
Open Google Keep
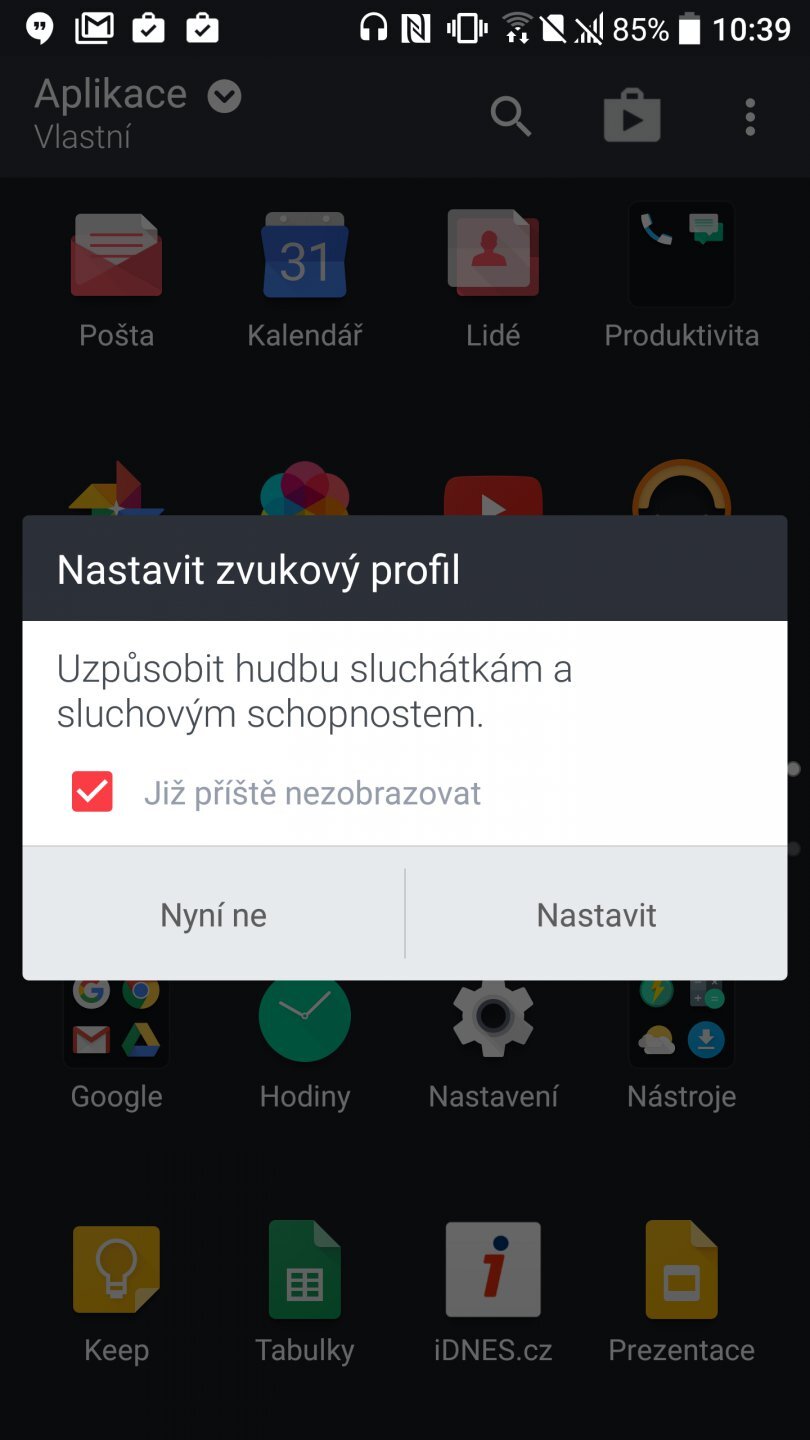[116, 1270]
